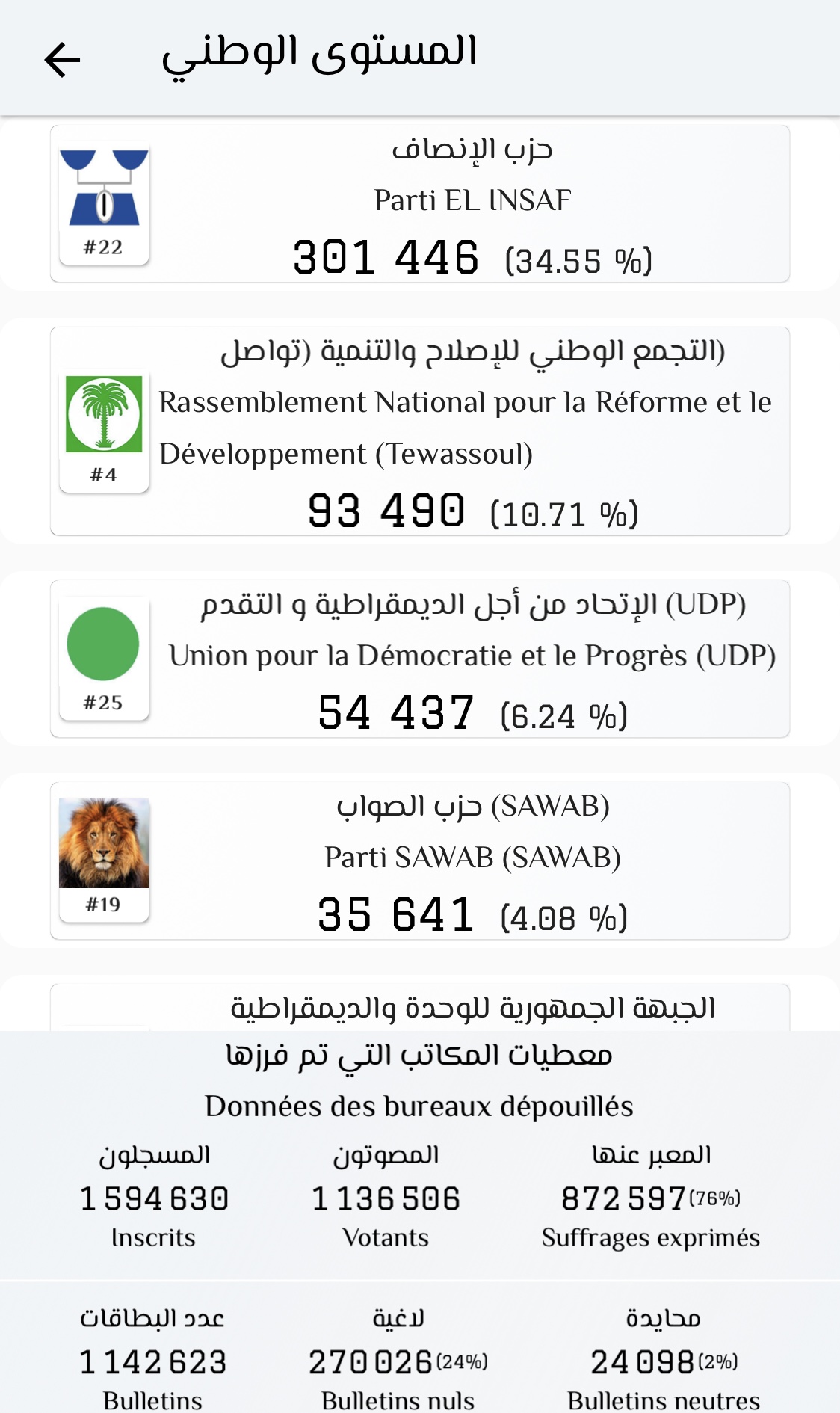840x1413 pixels.
Task: View the Parti SAWAB result card
Action: 420,861
